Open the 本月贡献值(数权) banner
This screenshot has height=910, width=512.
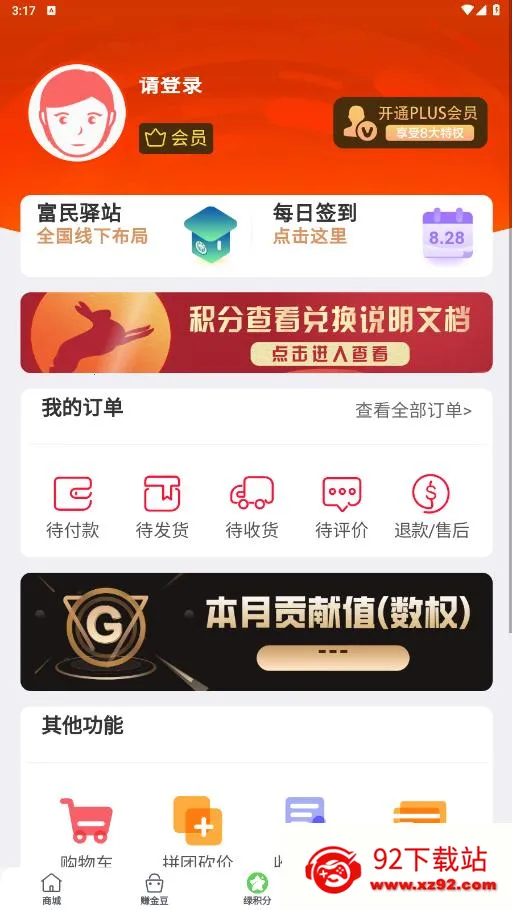point(257,632)
